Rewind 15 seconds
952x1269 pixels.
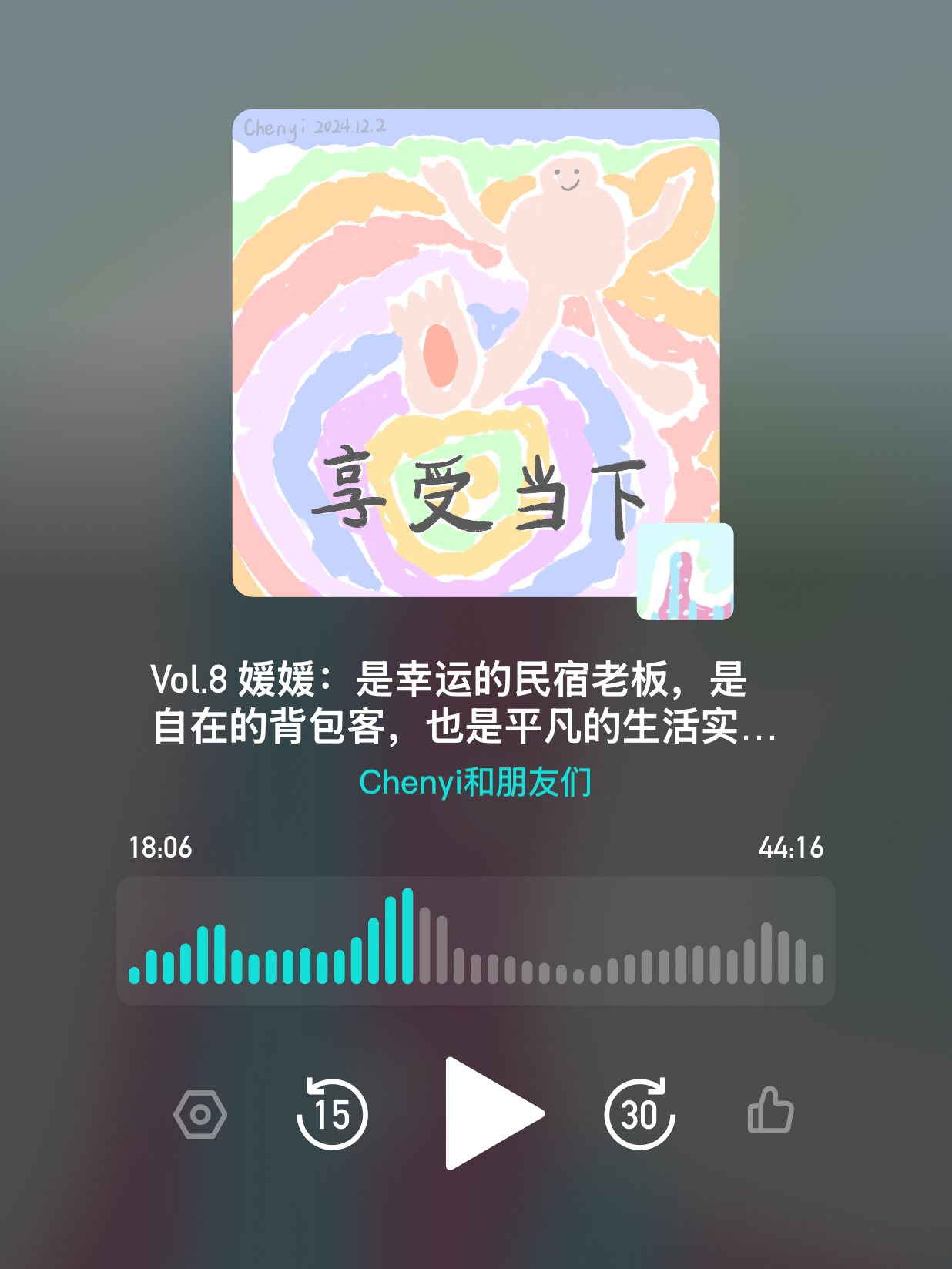point(332,1113)
